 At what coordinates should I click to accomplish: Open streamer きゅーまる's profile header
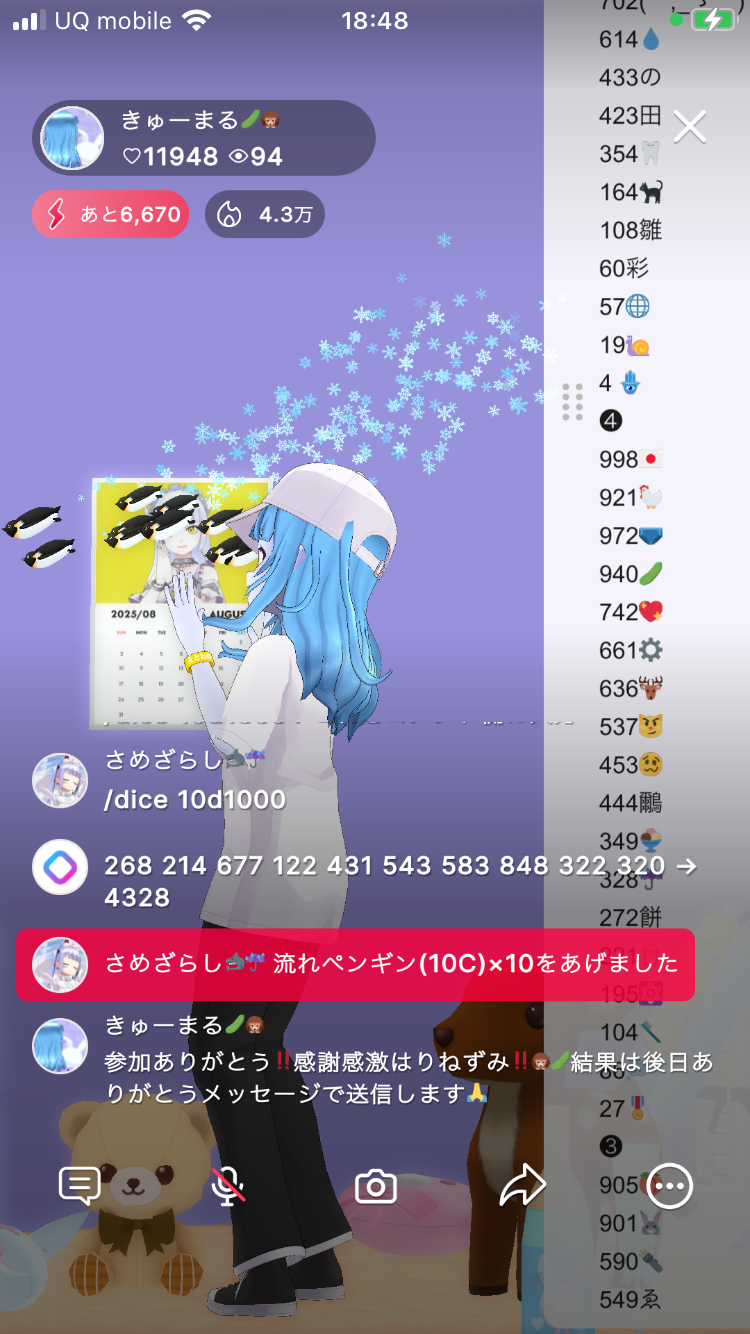(x=204, y=138)
